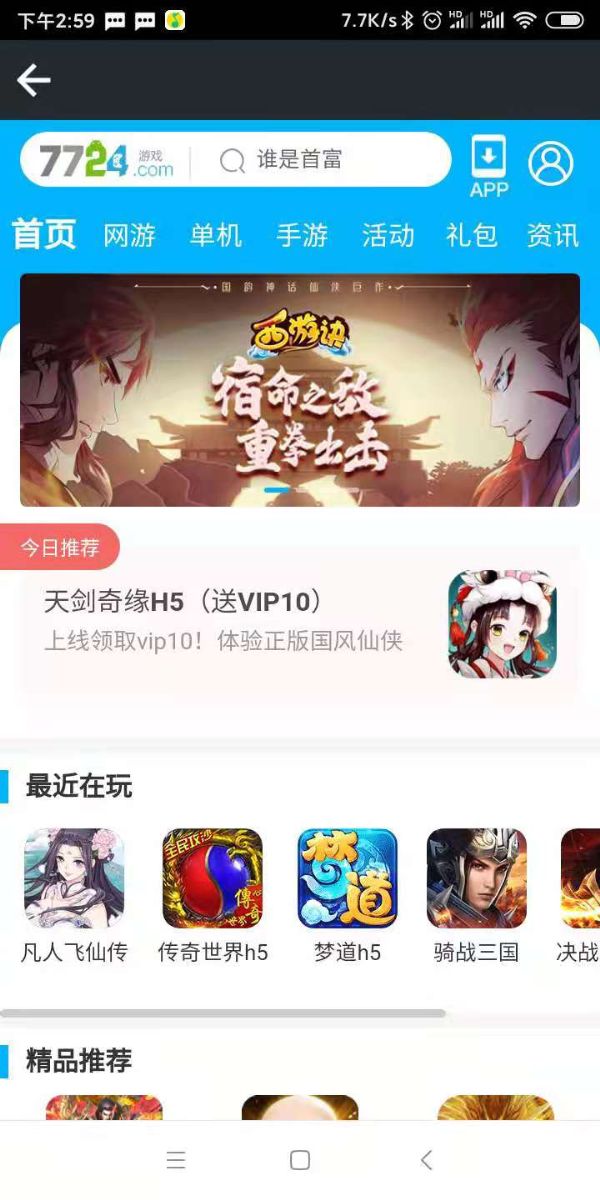The image size is (600, 1200).
Task: Open the APP download icon
Action: (489, 167)
